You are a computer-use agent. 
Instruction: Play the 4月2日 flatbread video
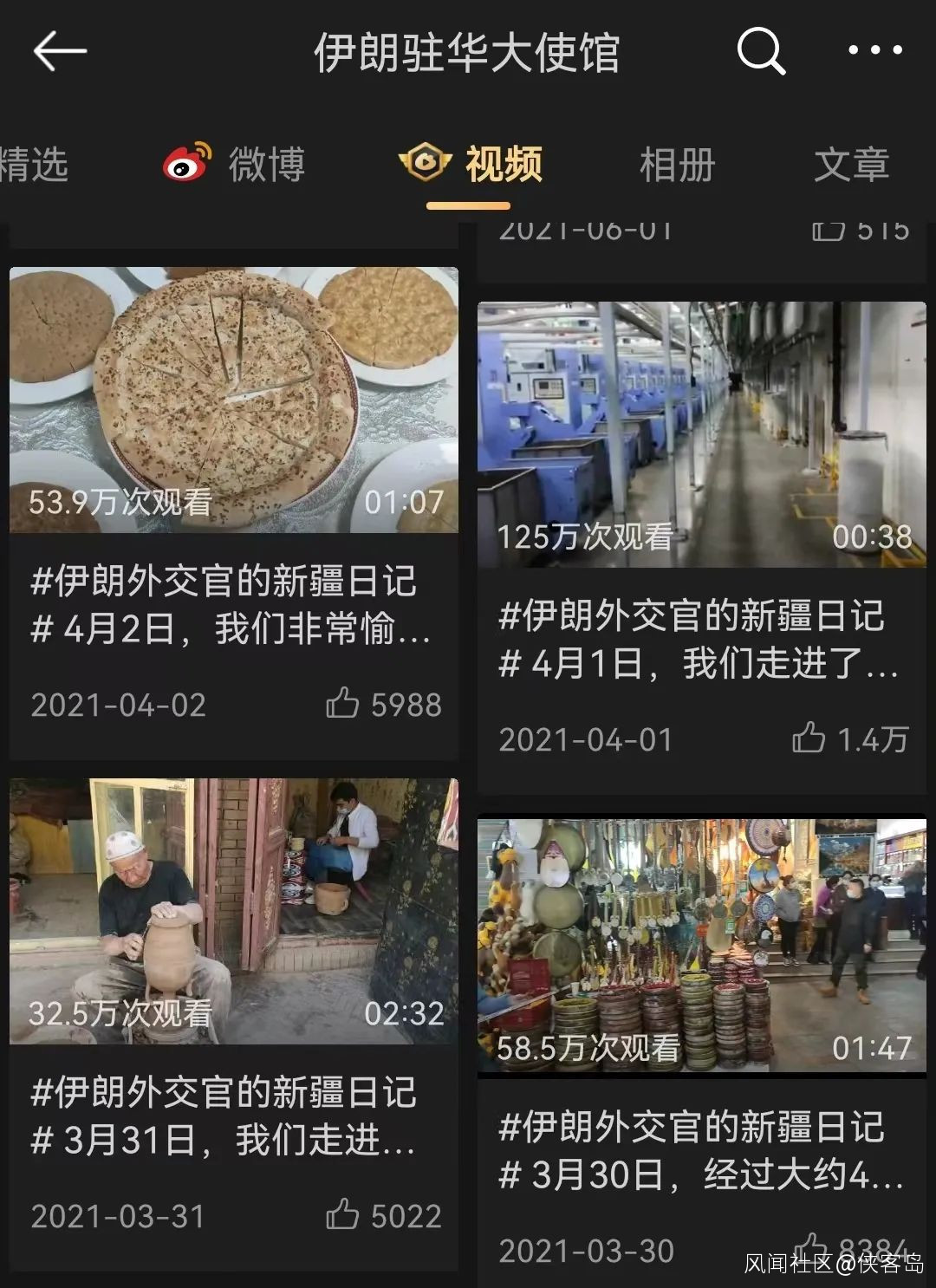pyautogui.click(x=234, y=400)
